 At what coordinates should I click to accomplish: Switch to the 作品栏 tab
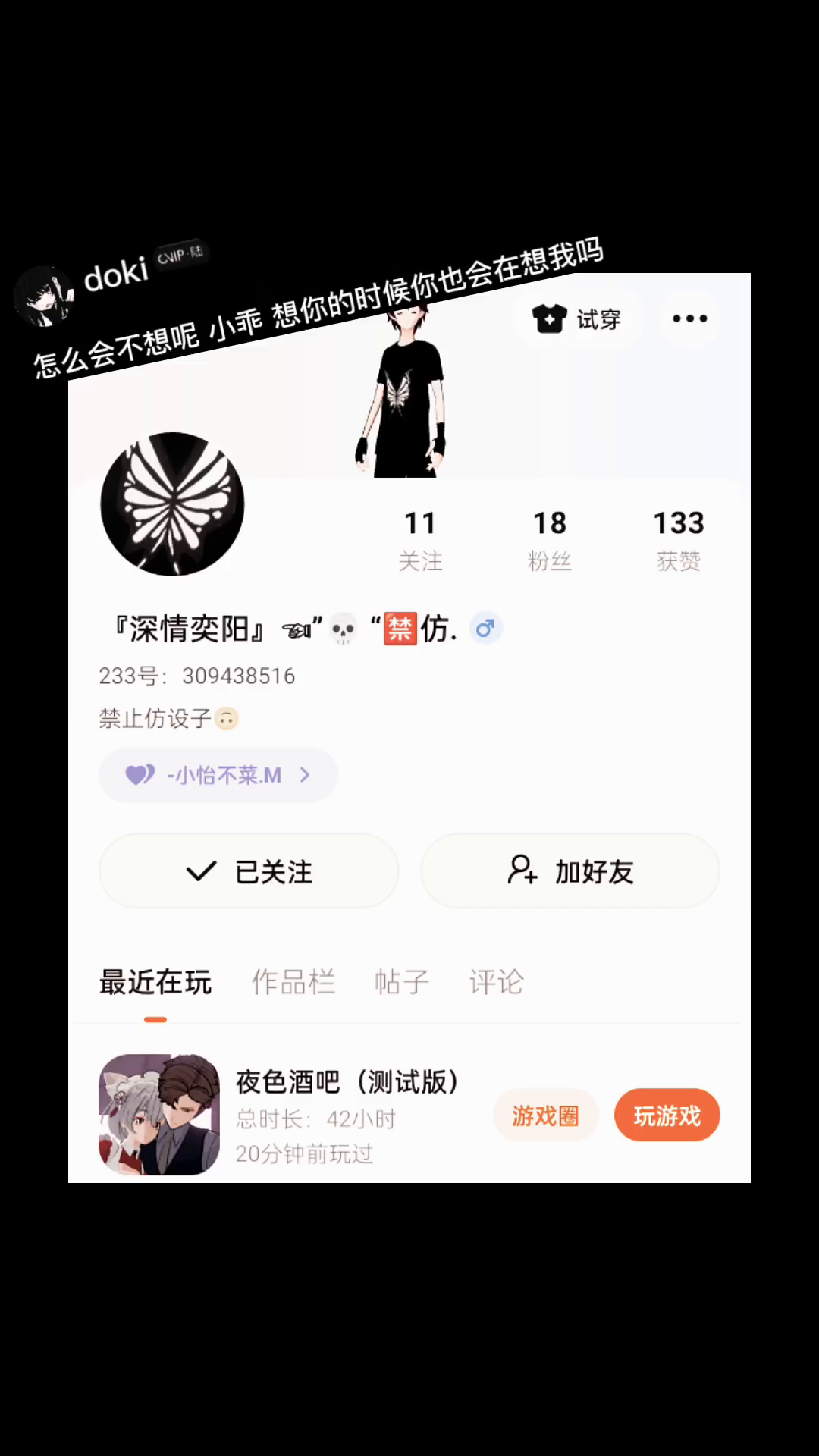point(293,982)
